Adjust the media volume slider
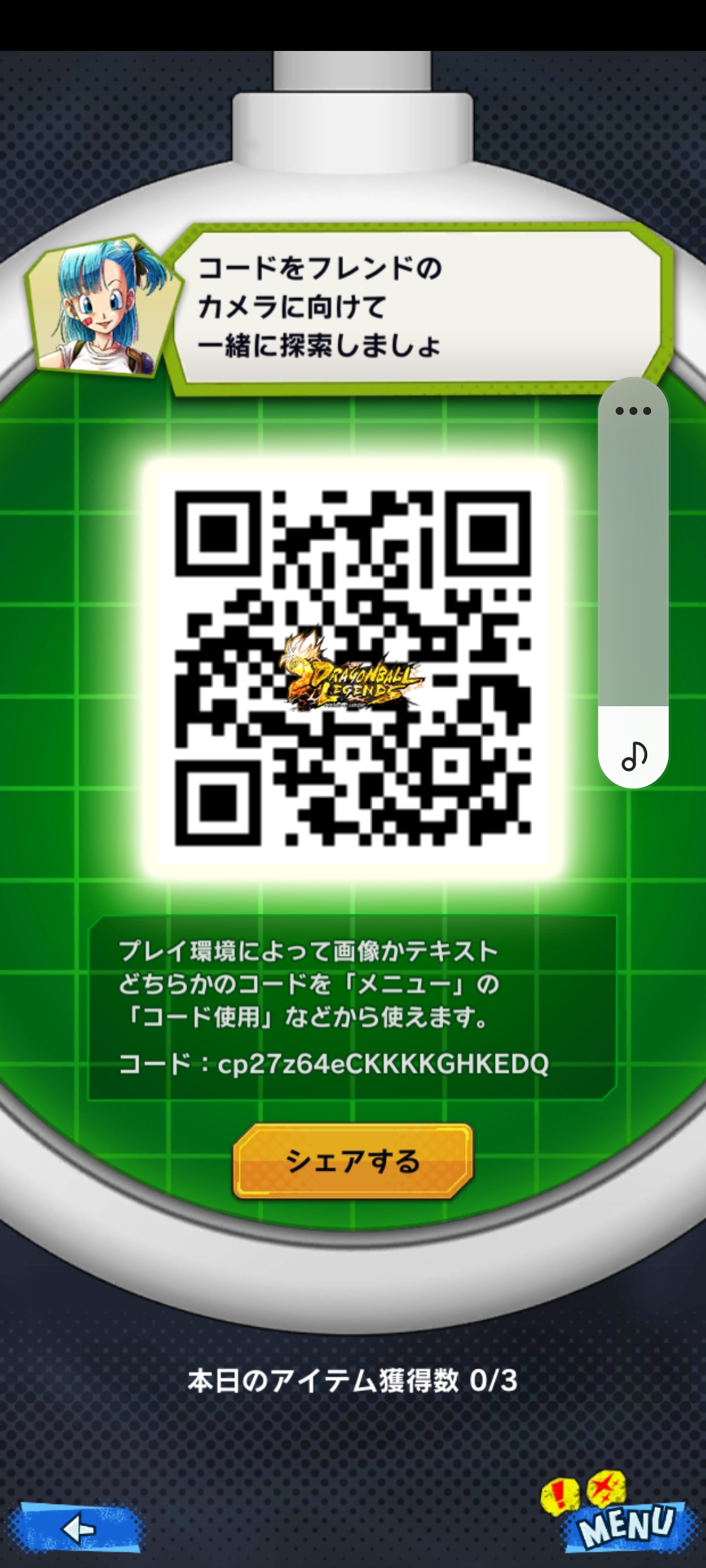This screenshot has height=1568, width=706. pos(633,583)
